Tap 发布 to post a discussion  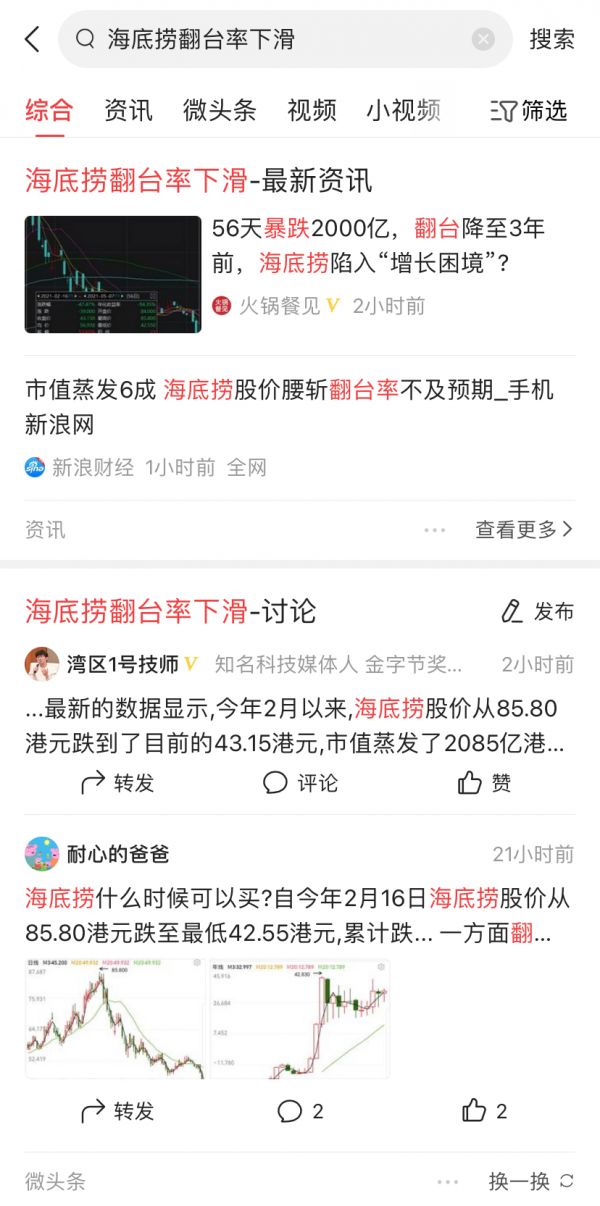(x=537, y=612)
